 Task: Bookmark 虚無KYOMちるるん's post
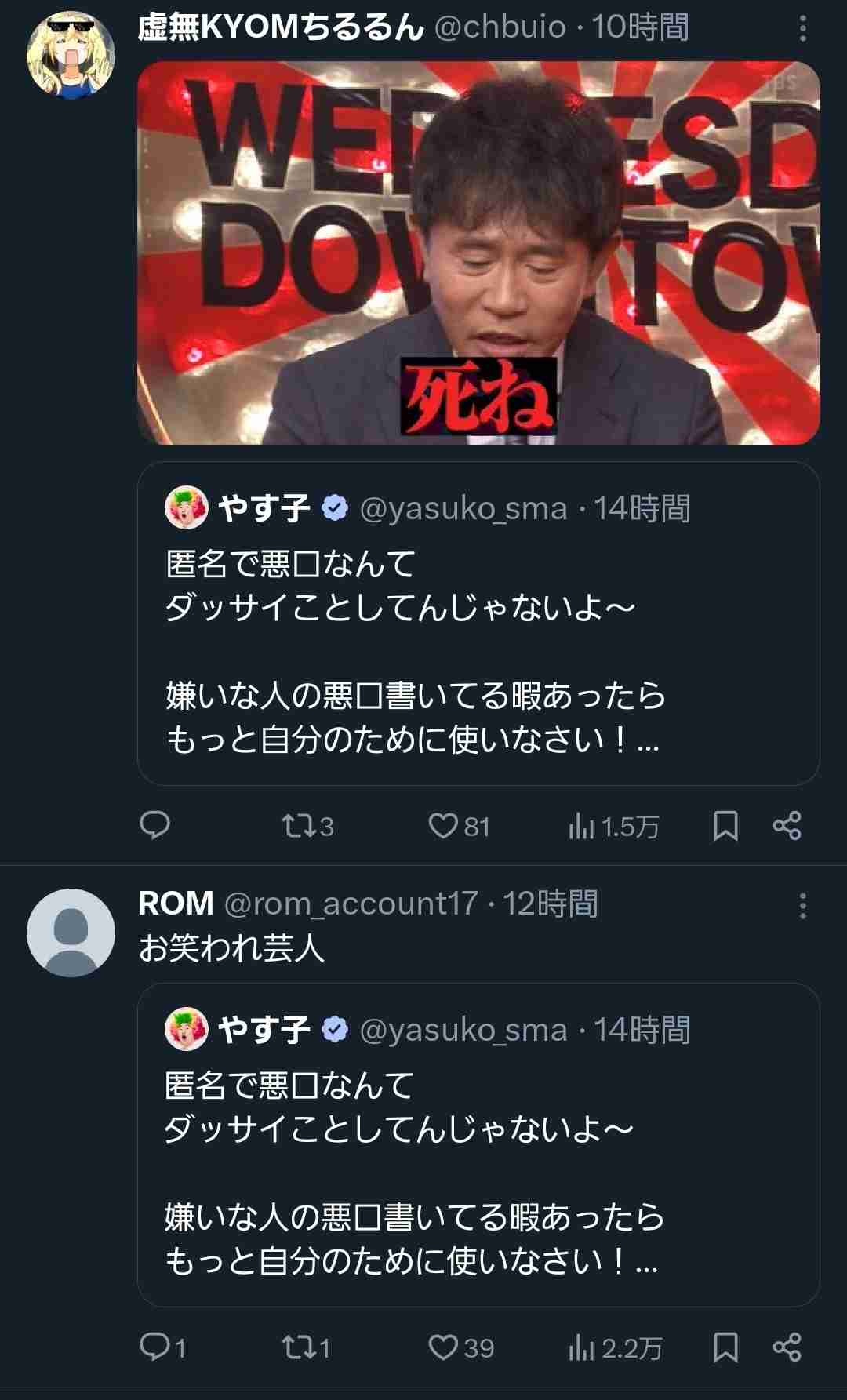click(x=725, y=826)
